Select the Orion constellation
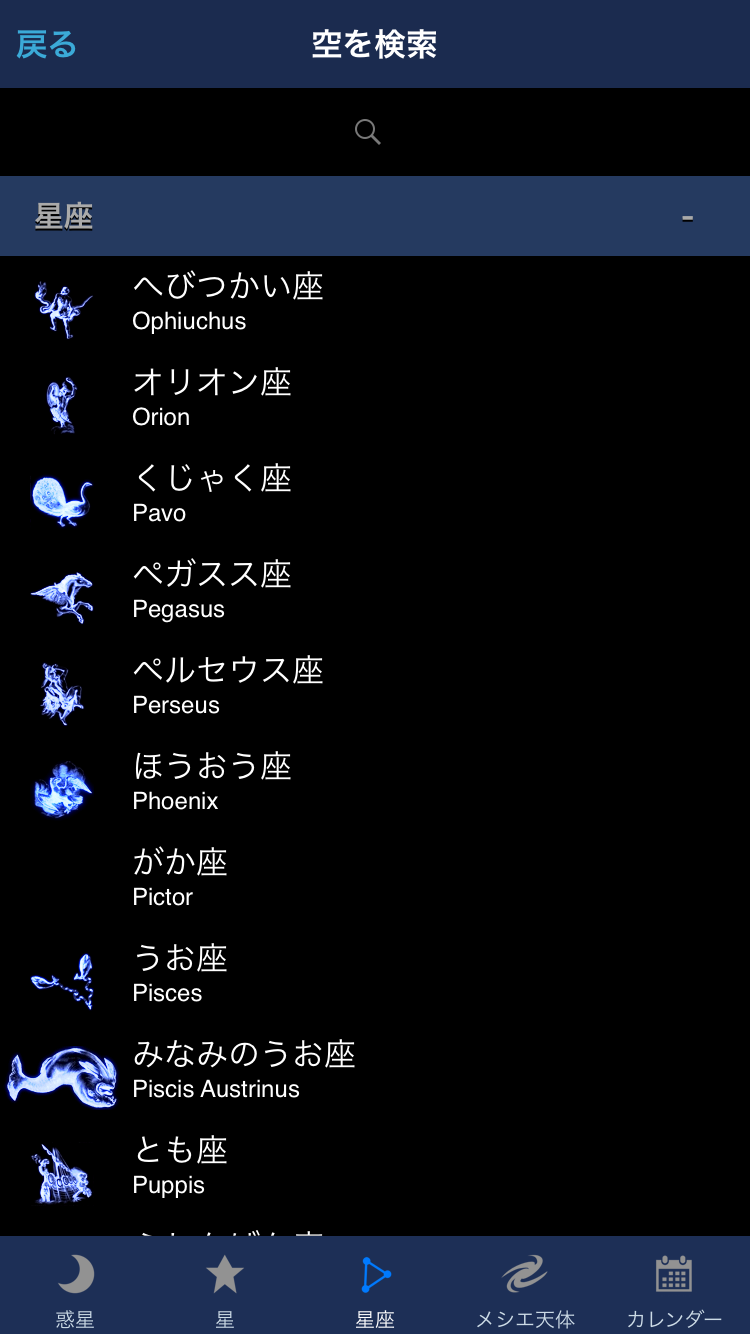 coord(375,400)
